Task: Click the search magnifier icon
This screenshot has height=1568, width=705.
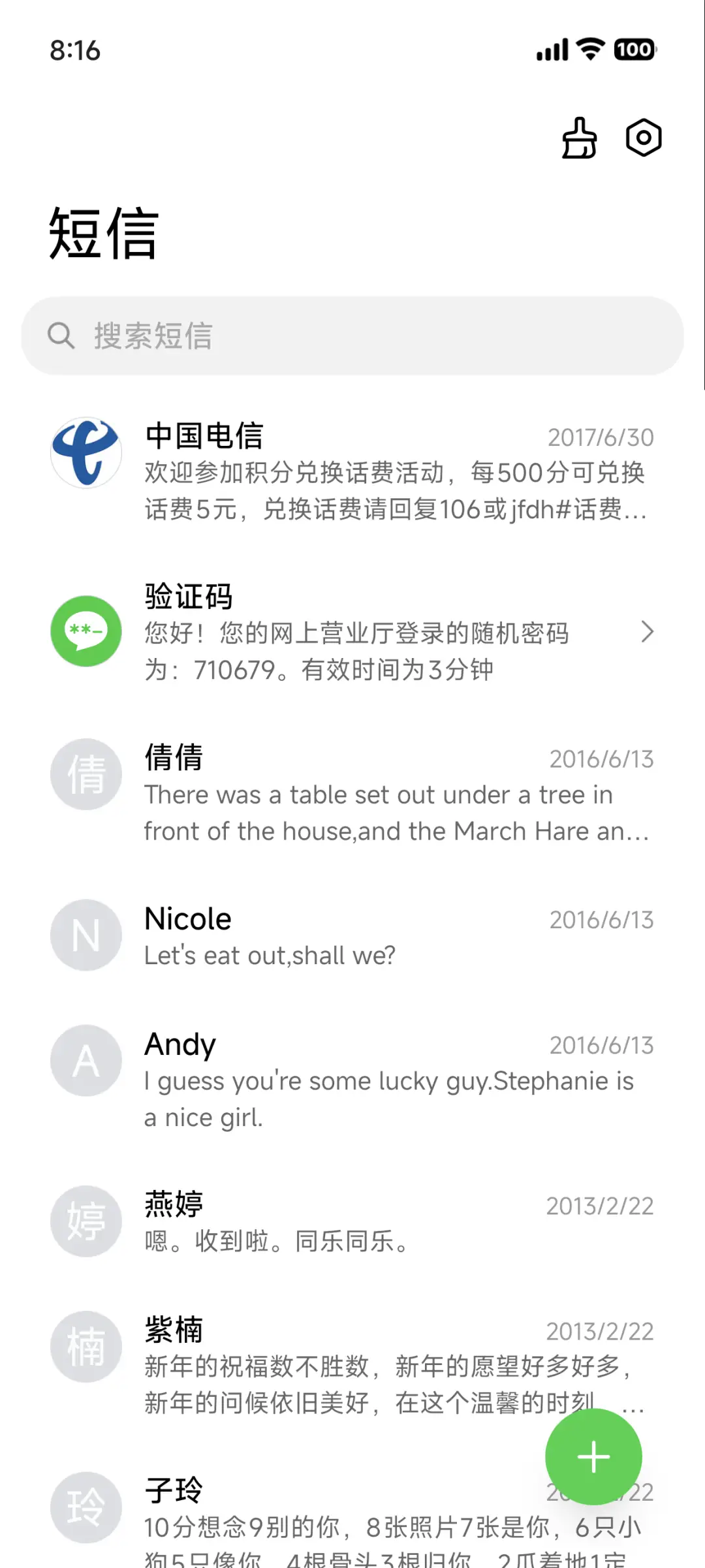Action: pyautogui.click(x=62, y=335)
